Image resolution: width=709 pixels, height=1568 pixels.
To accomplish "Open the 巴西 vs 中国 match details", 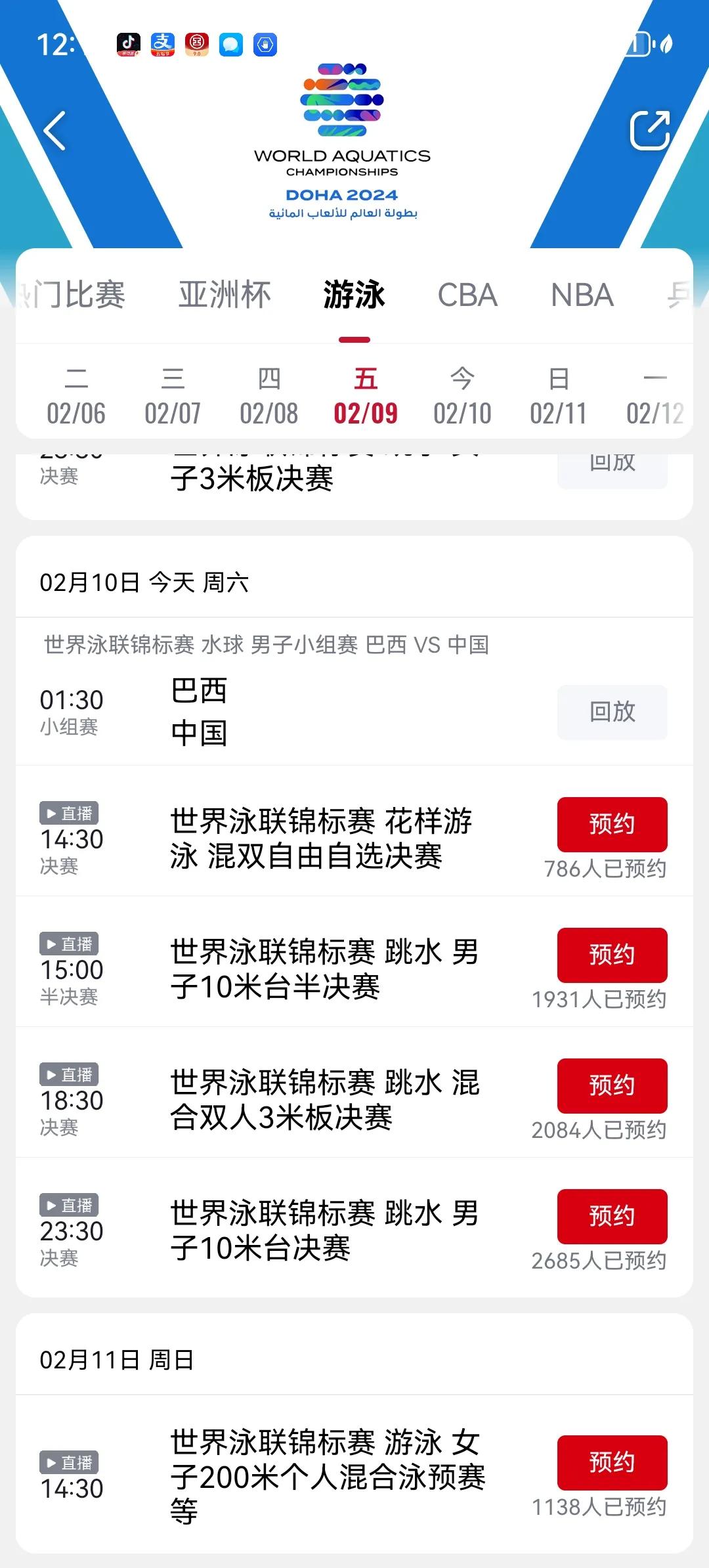I will 295,712.
